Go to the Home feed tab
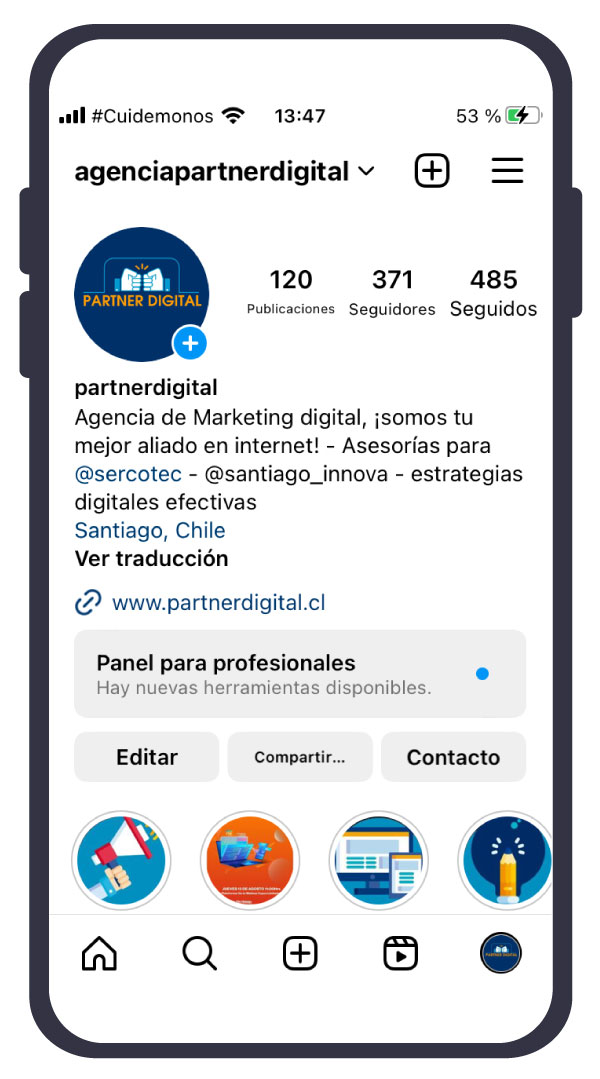Image resolution: width=600 pixels, height=1079 pixels. [99, 954]
